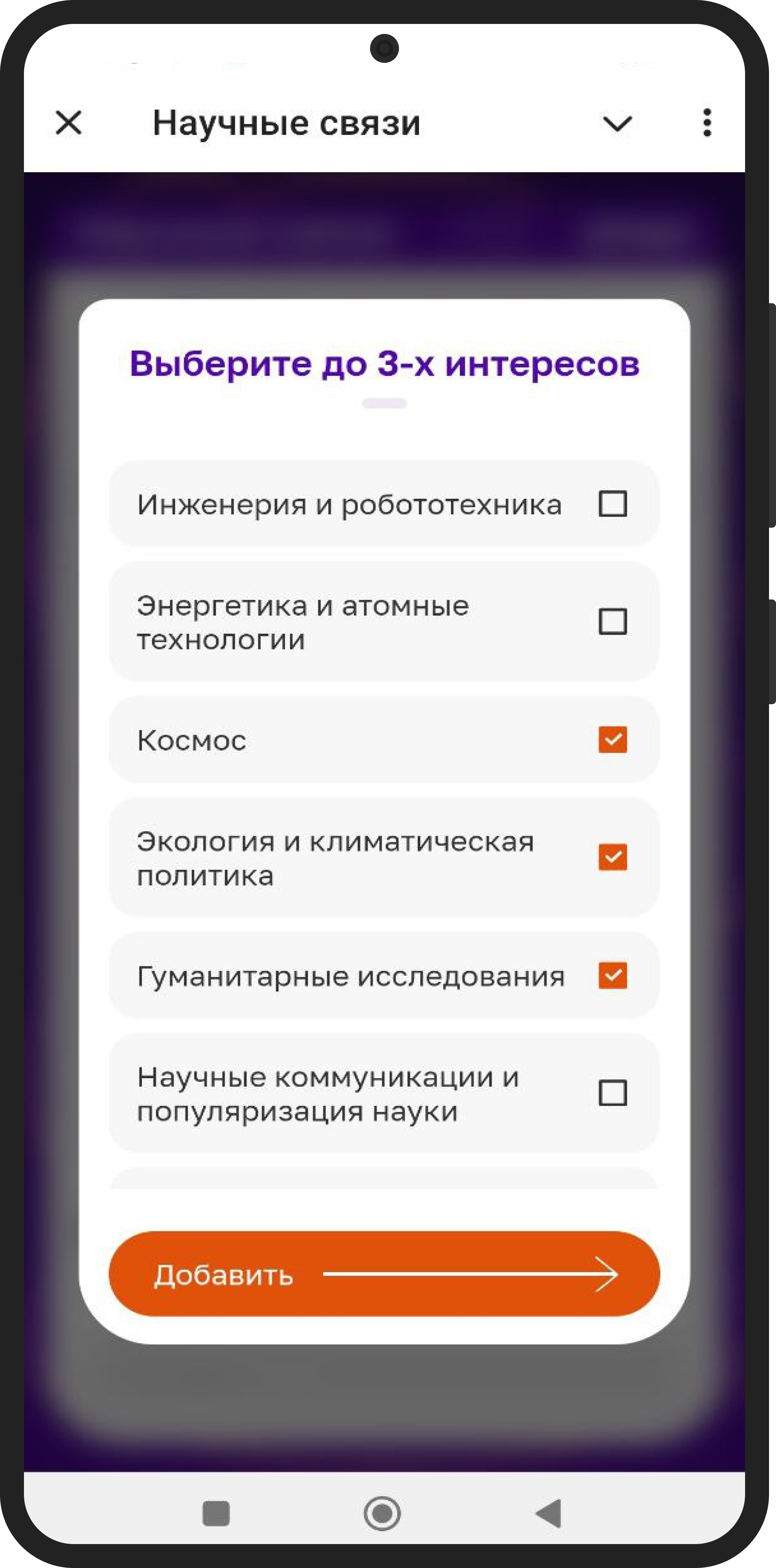Go to the phone's home screen
This screenshot has width=776, height=1568.
[382, 1512]
